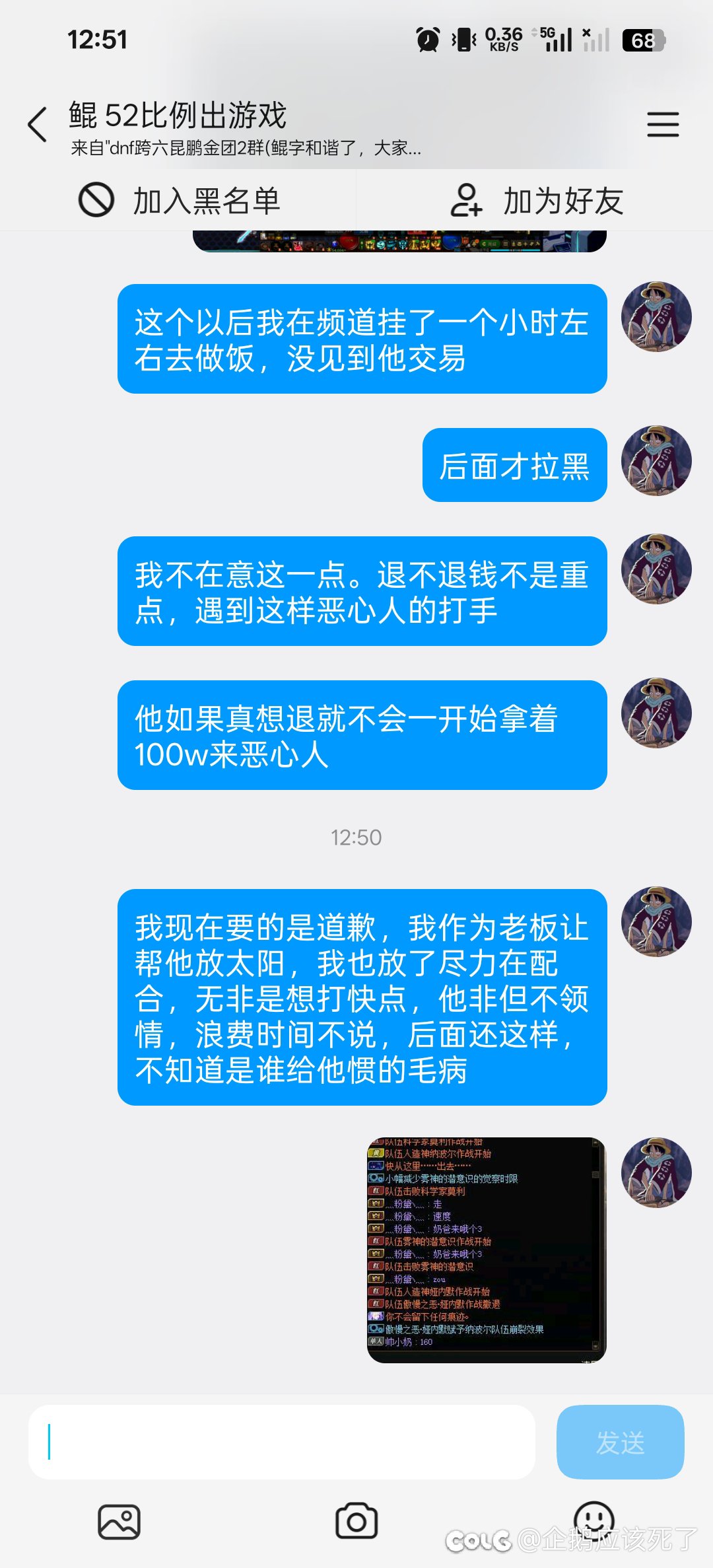713x1568 pixels.
Task: View the game chat log screenshot
Action: [x=486, y=1249]
